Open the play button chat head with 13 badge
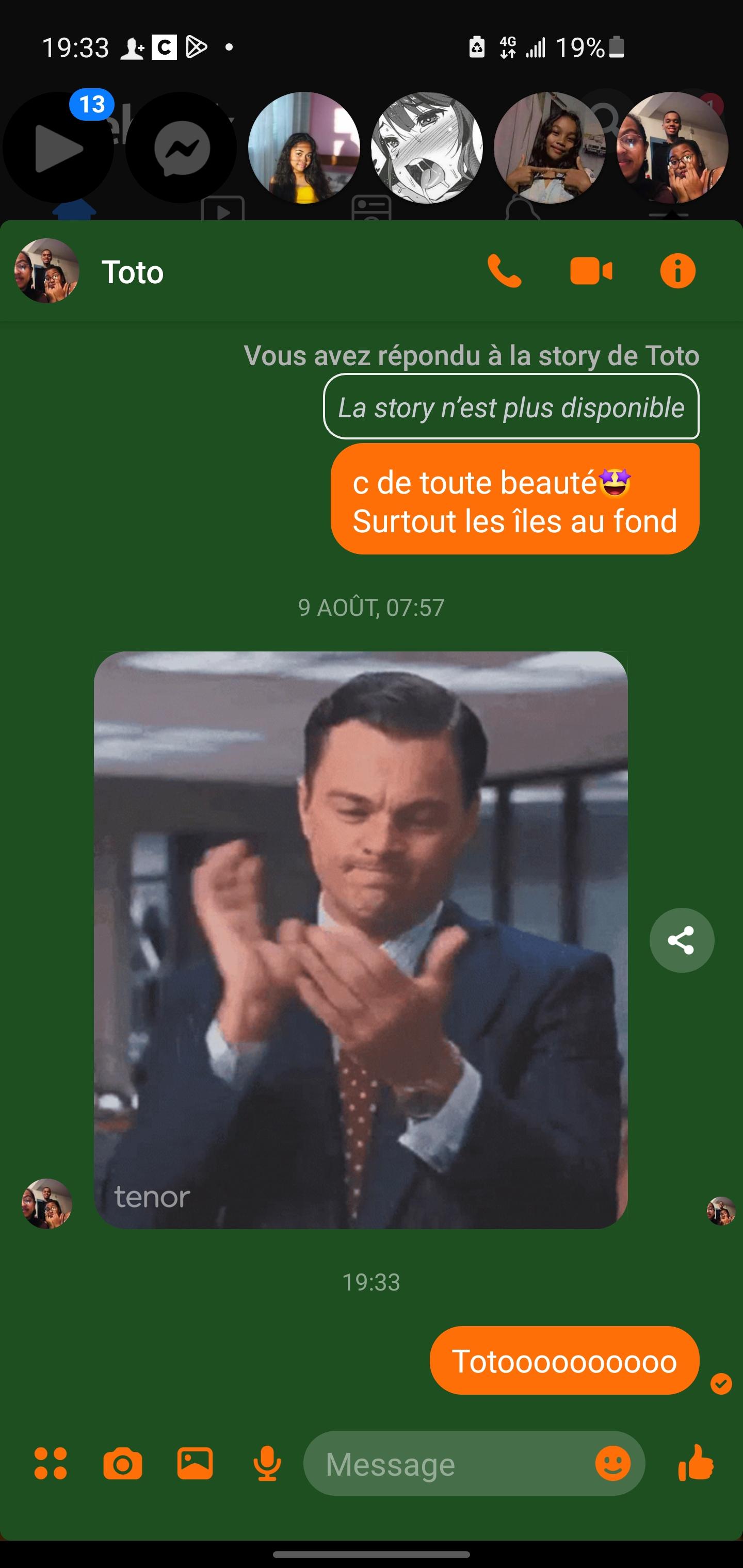The image size is (743, 1568). (x=58, y=148)
